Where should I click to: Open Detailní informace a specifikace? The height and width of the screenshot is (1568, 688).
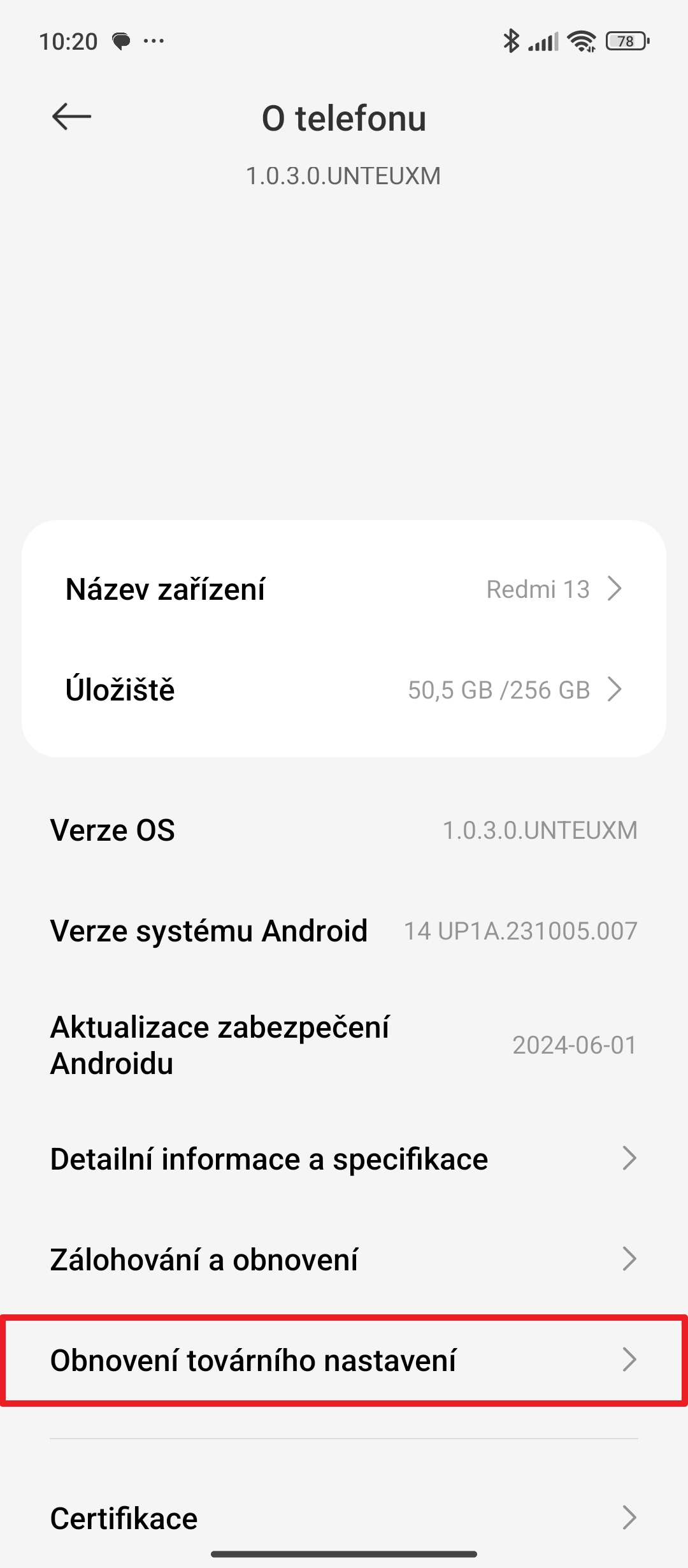click(x=344, y=1158)
